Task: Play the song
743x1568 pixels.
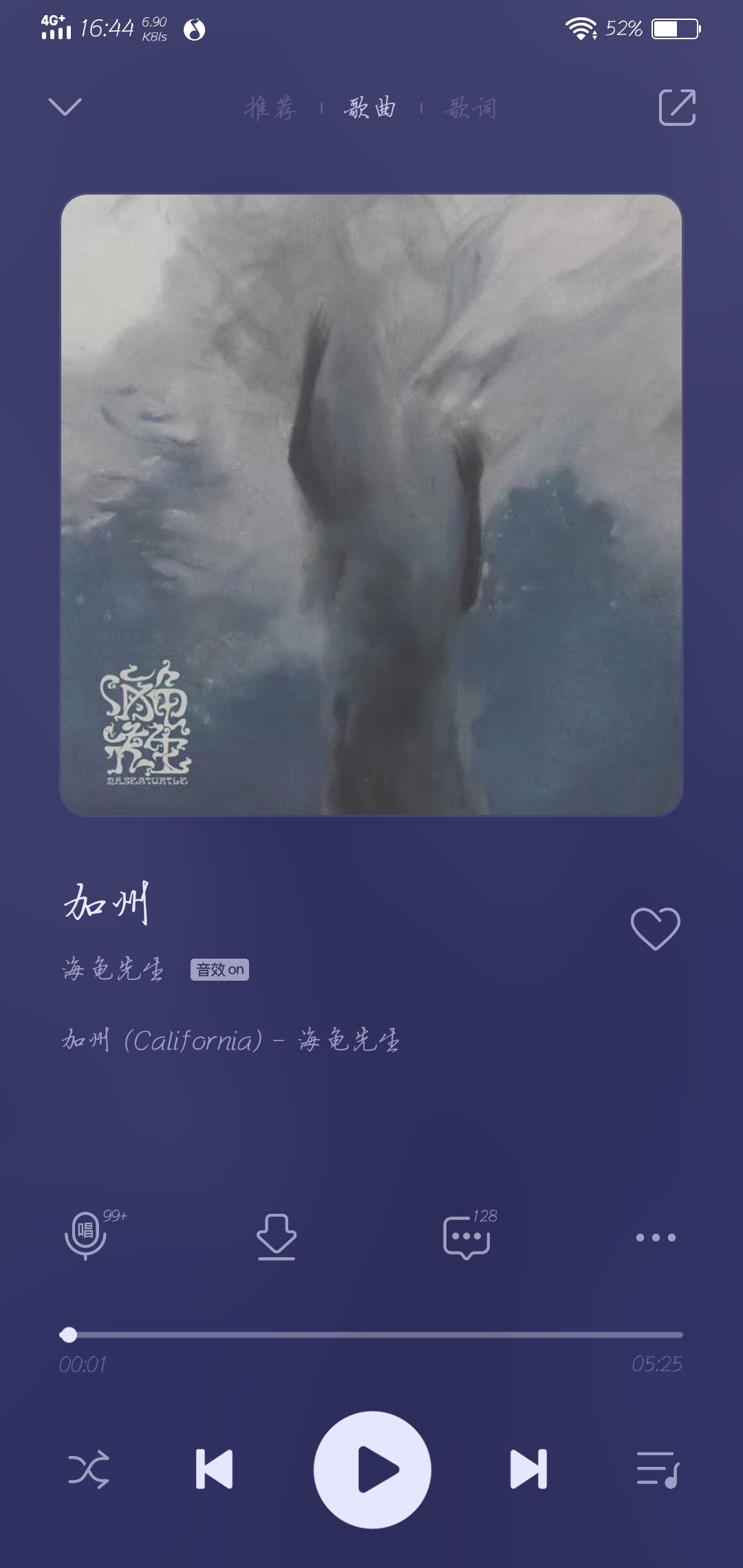Action: pos(372,1470)
